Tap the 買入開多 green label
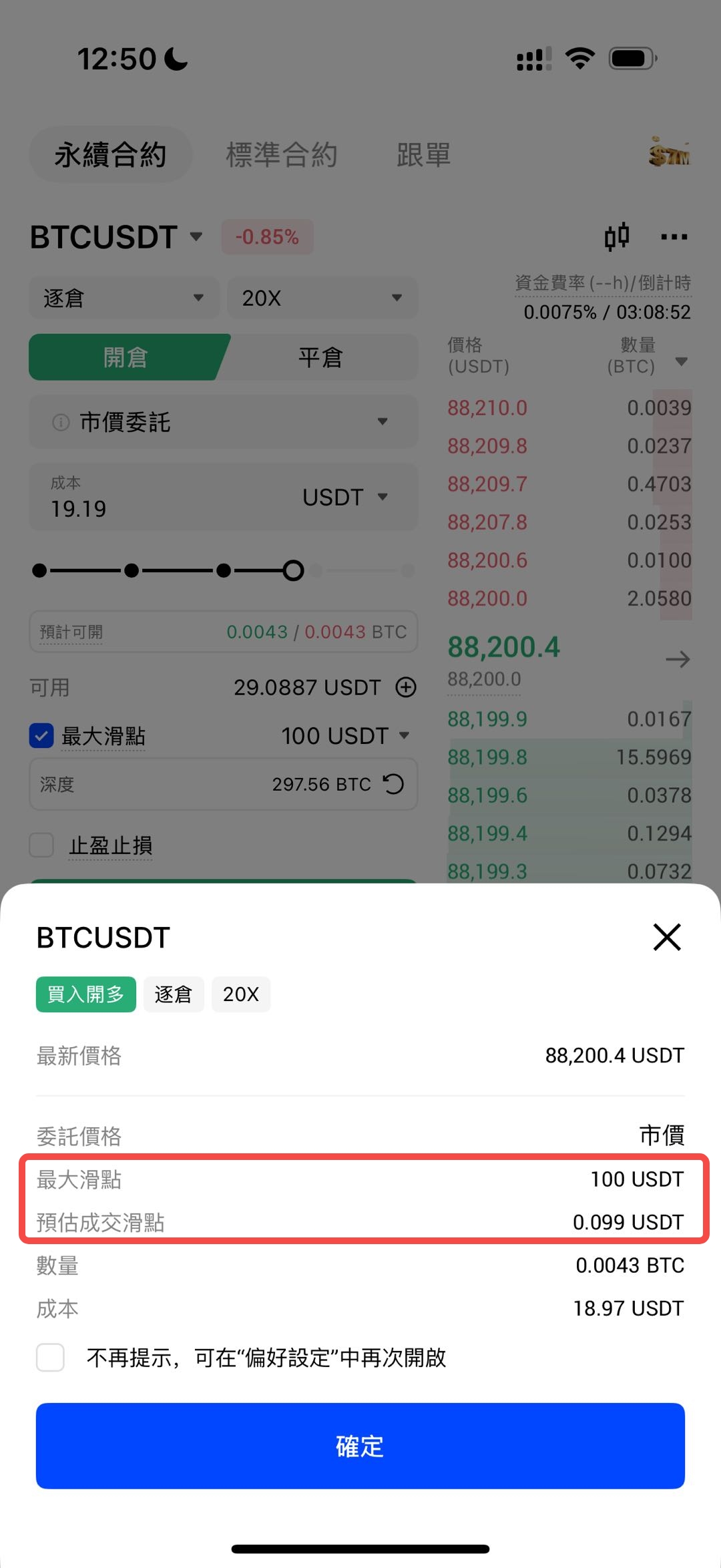721x1568 pixels. [85, 994]
